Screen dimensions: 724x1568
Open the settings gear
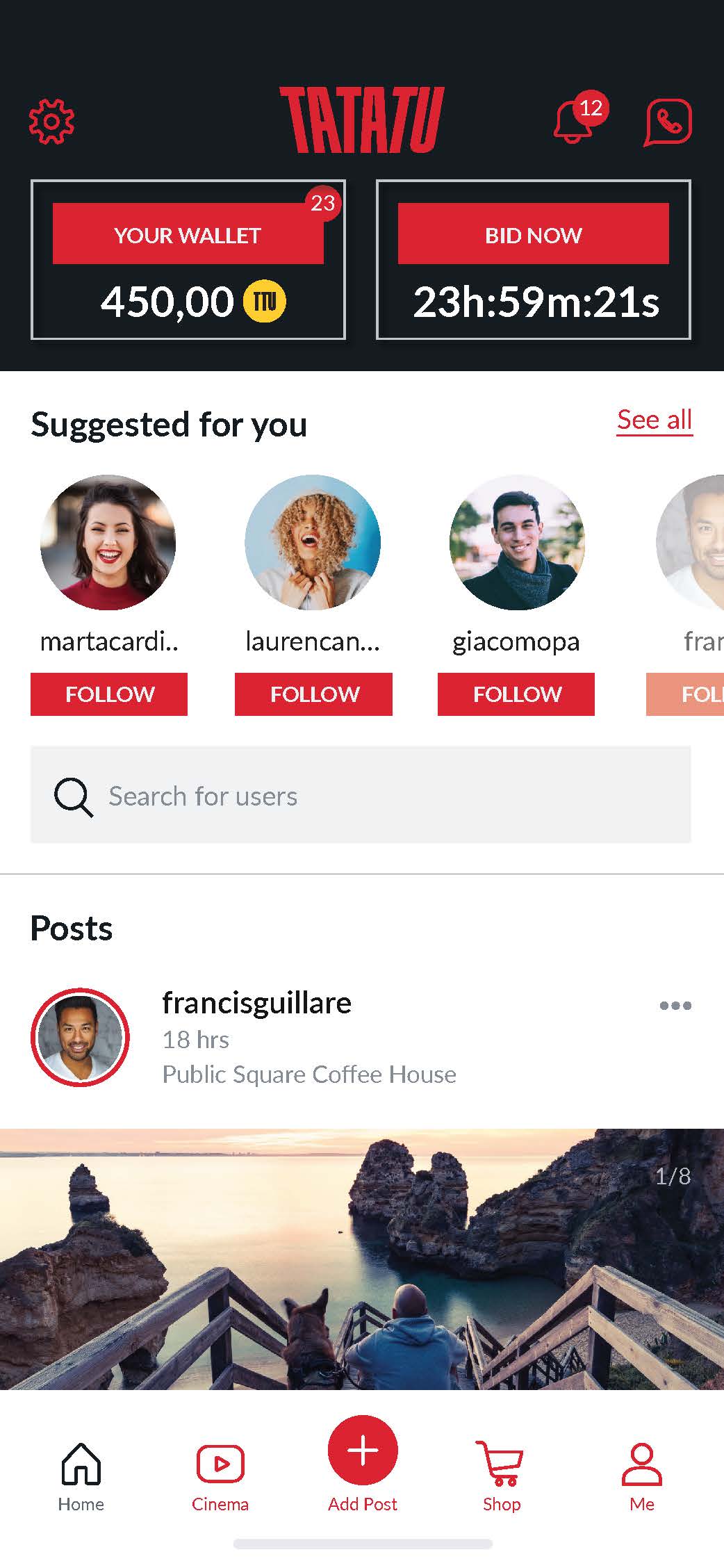tap(51, 122)
